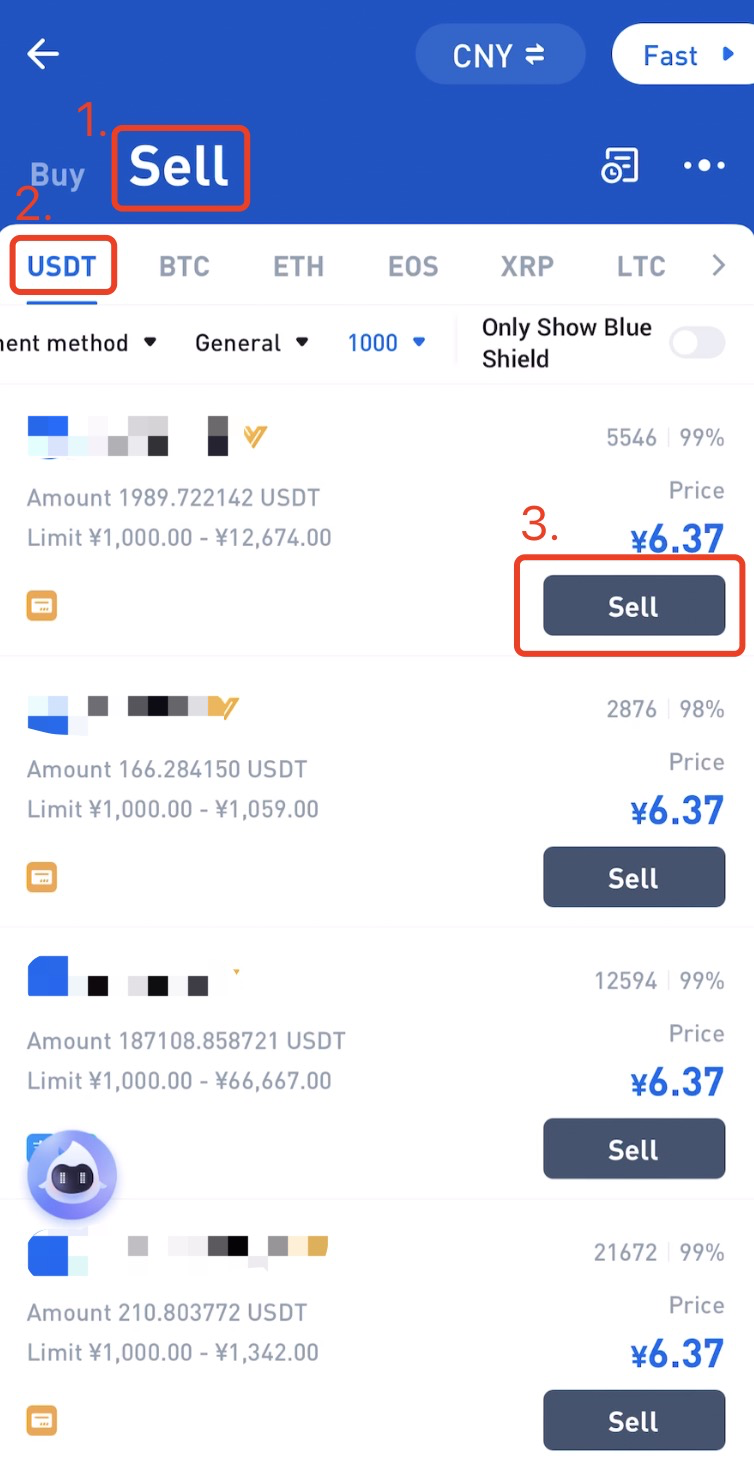Go back using the arrow icon
Viewport: 754px width, 1462px height.
[43, 54]
